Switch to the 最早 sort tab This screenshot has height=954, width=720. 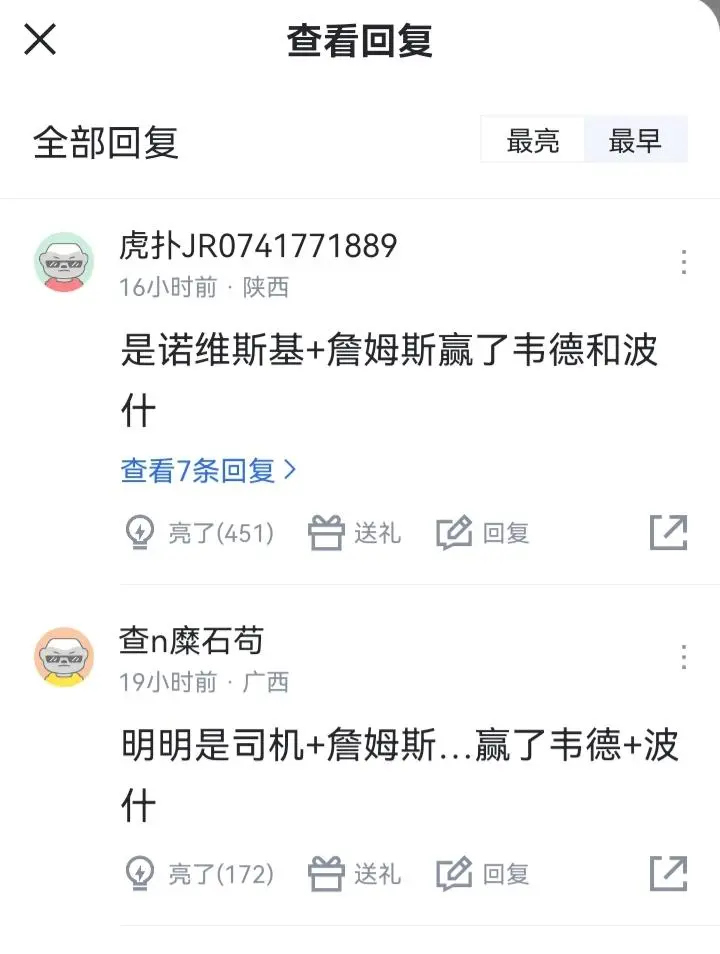point(636,141)
